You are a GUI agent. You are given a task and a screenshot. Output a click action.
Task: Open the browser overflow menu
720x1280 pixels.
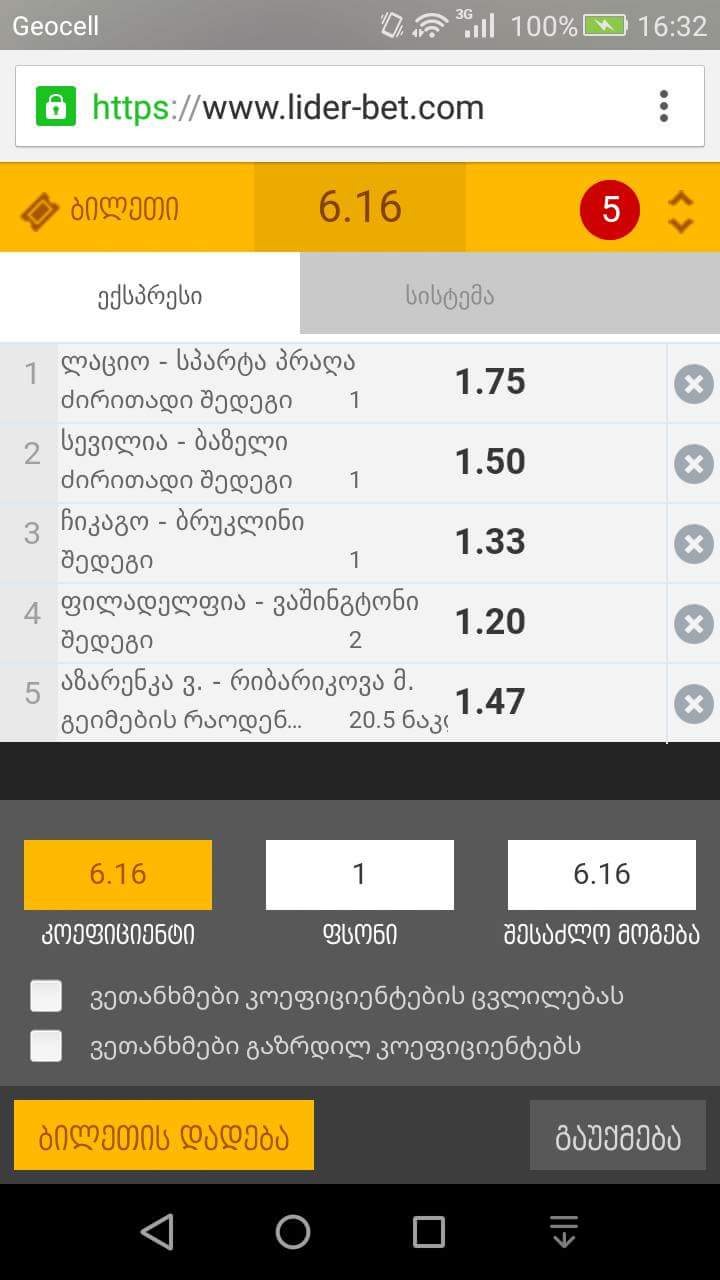[664, 106]
